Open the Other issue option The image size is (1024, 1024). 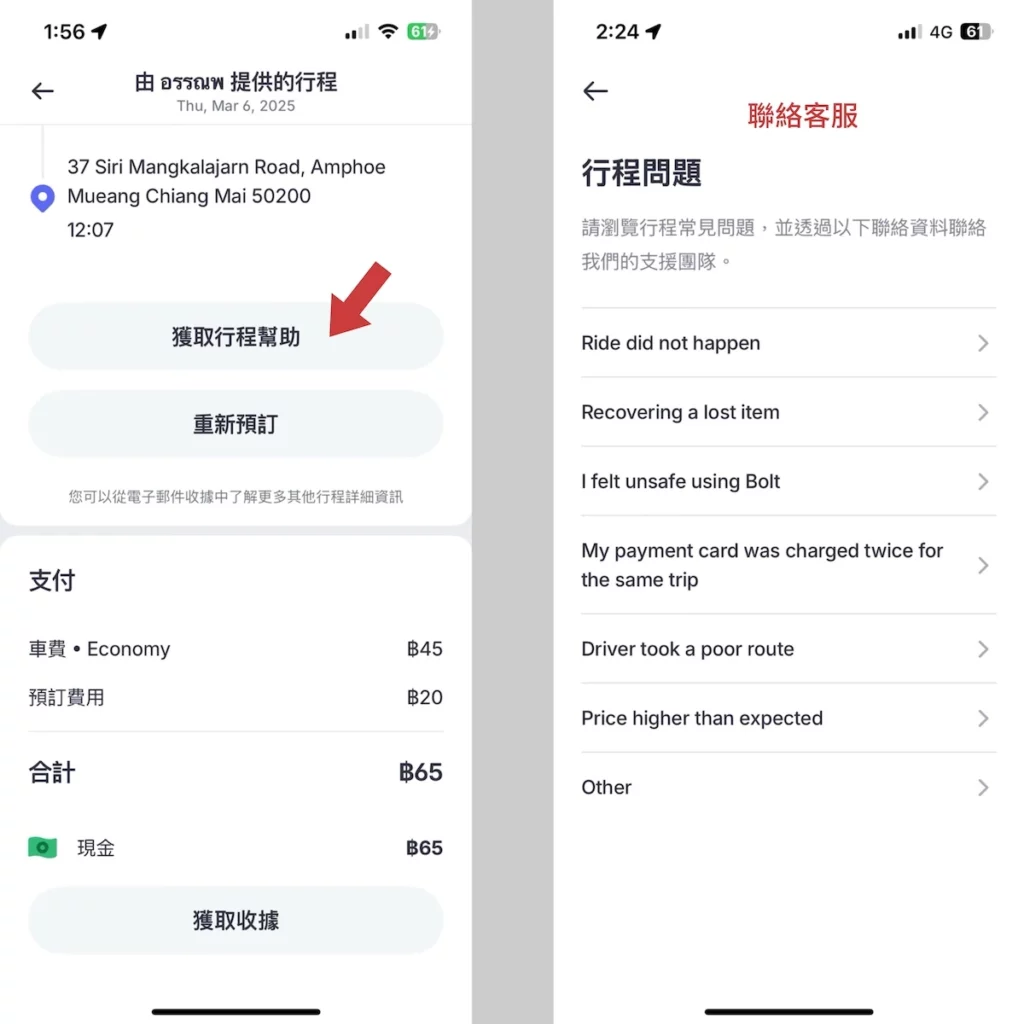(787, 787)
